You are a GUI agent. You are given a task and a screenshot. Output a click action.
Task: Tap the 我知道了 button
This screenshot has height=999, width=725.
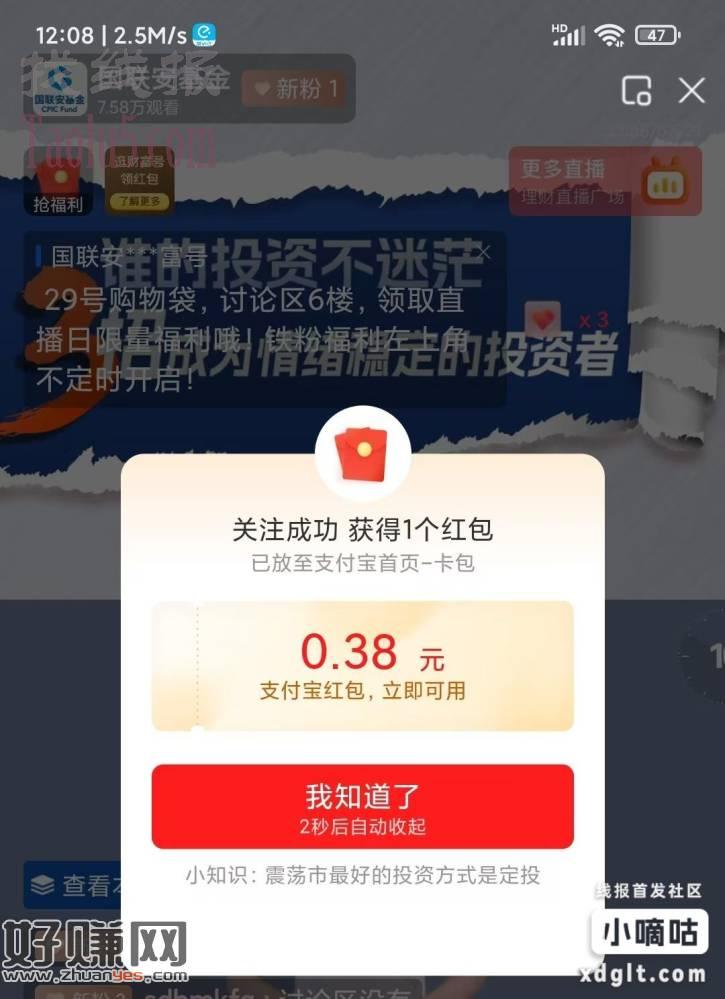point(362,807)
